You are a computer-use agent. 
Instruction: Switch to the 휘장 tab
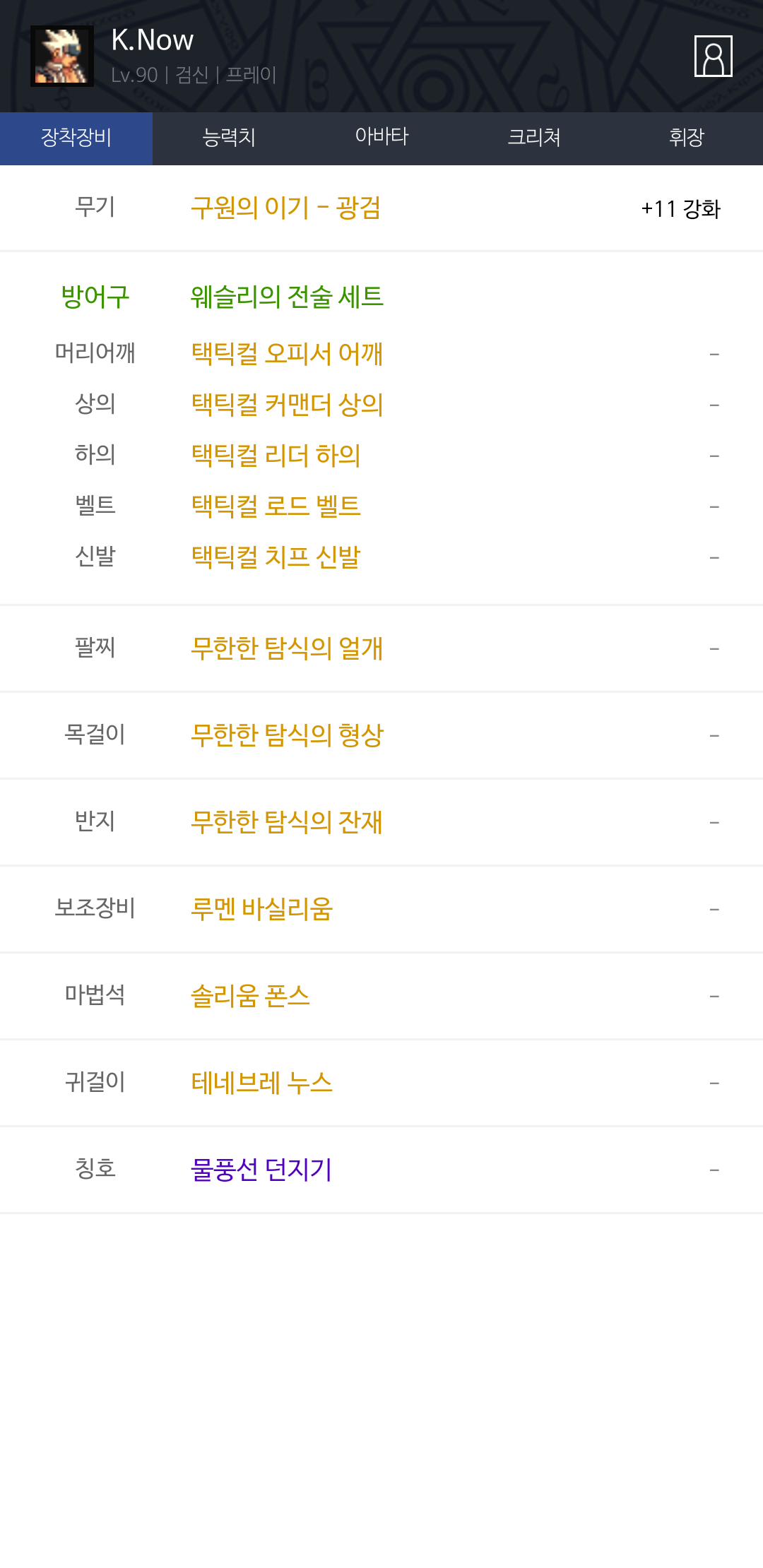click(687, 138)
